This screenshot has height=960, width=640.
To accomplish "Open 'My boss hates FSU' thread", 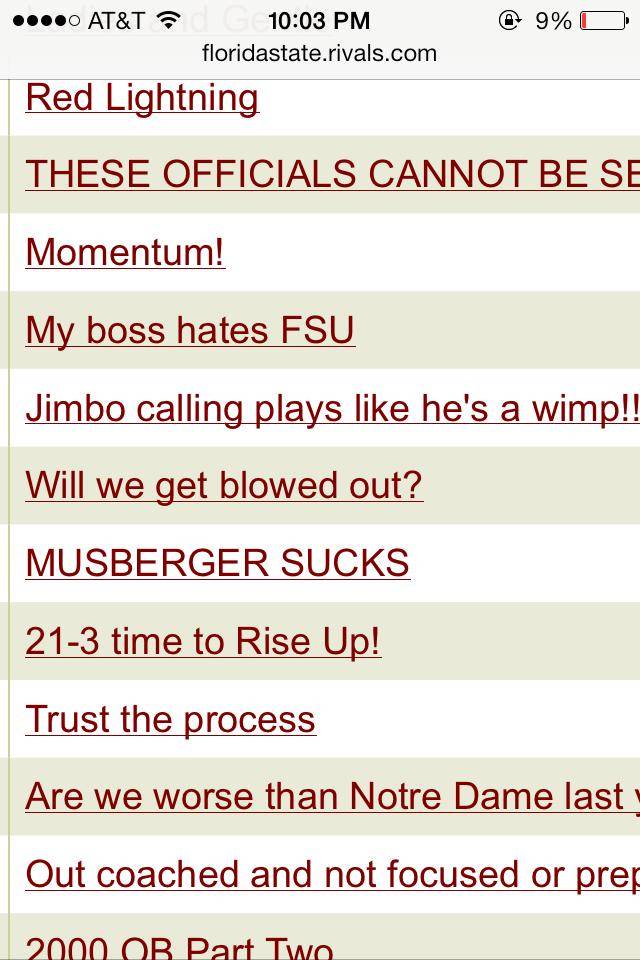I will (x=190, y=330).
